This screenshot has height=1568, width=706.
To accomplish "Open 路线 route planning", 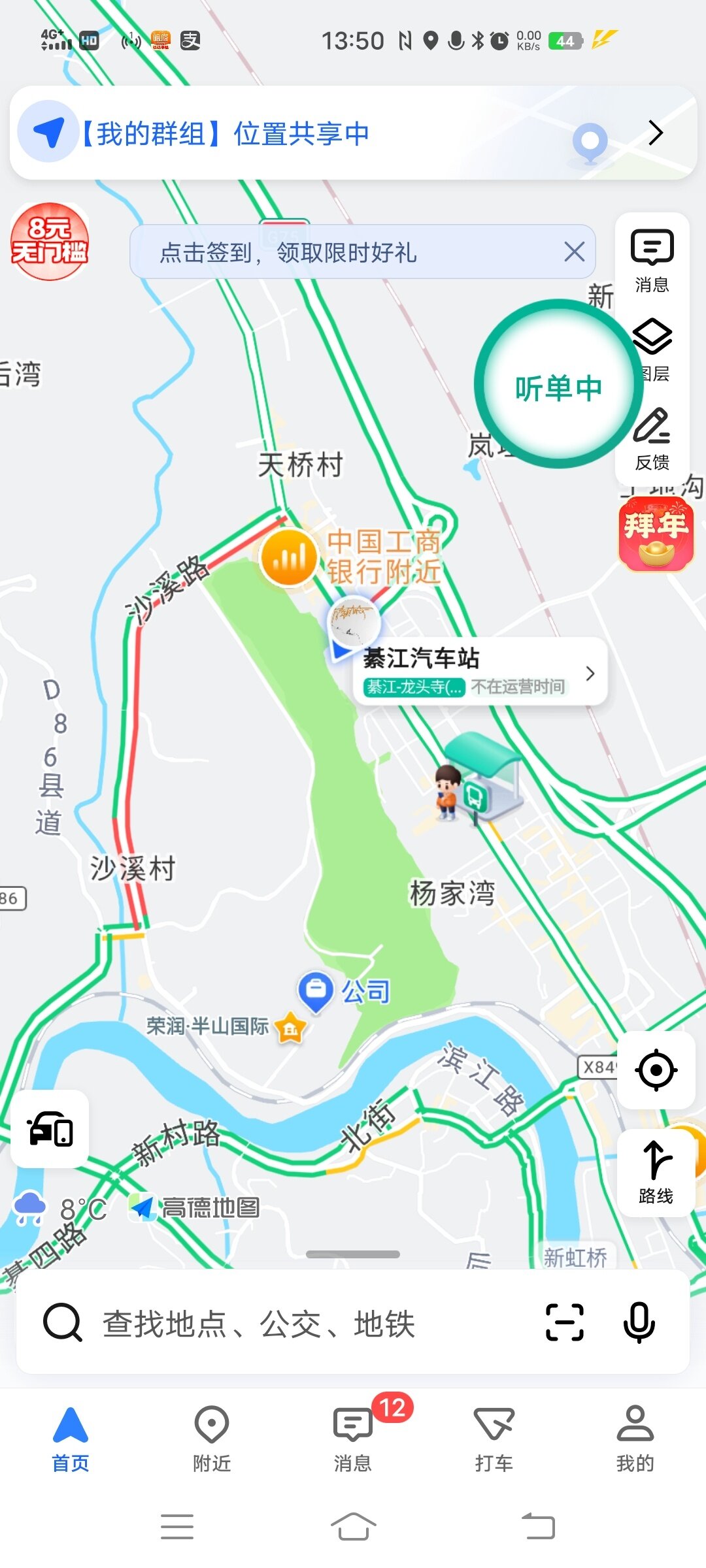I will tap(656, 1173).
